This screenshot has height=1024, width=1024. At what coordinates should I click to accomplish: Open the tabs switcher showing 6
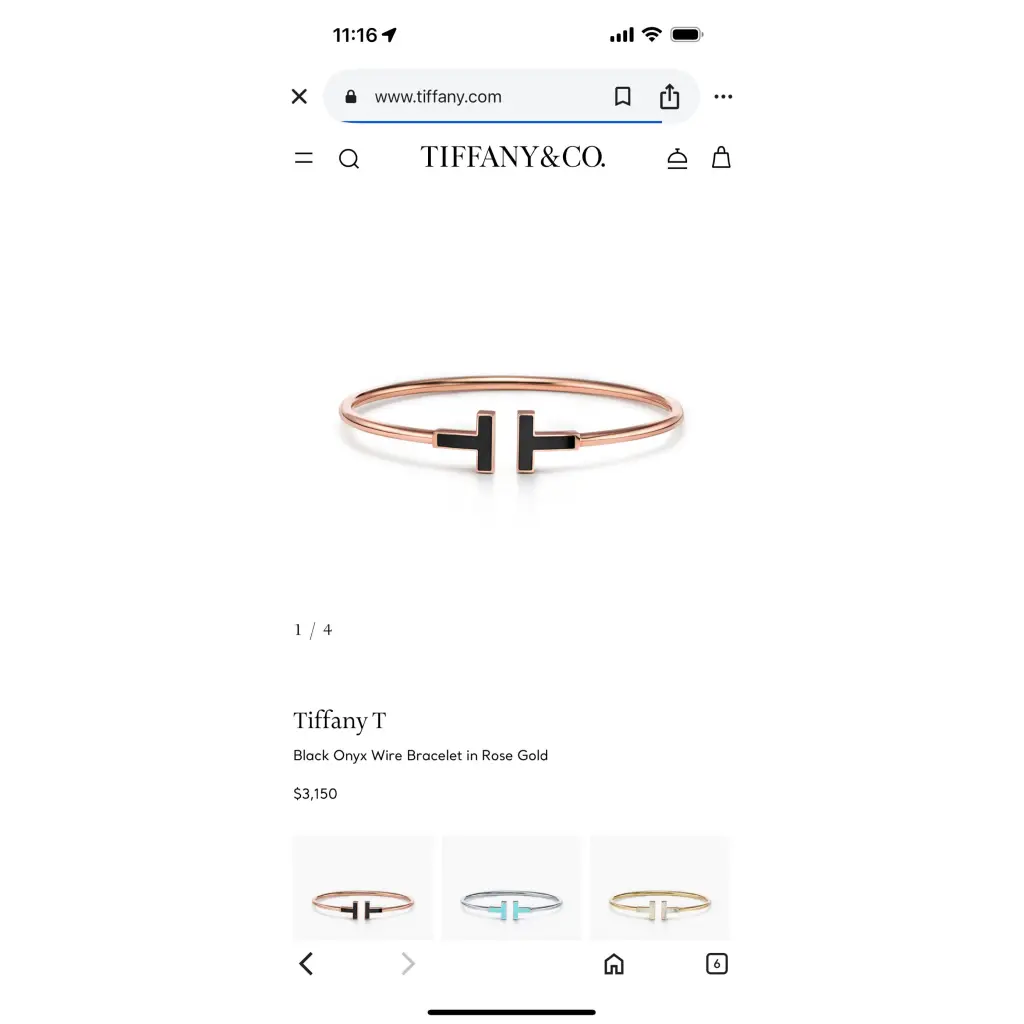pyautogui.click(x=716, y=964)
